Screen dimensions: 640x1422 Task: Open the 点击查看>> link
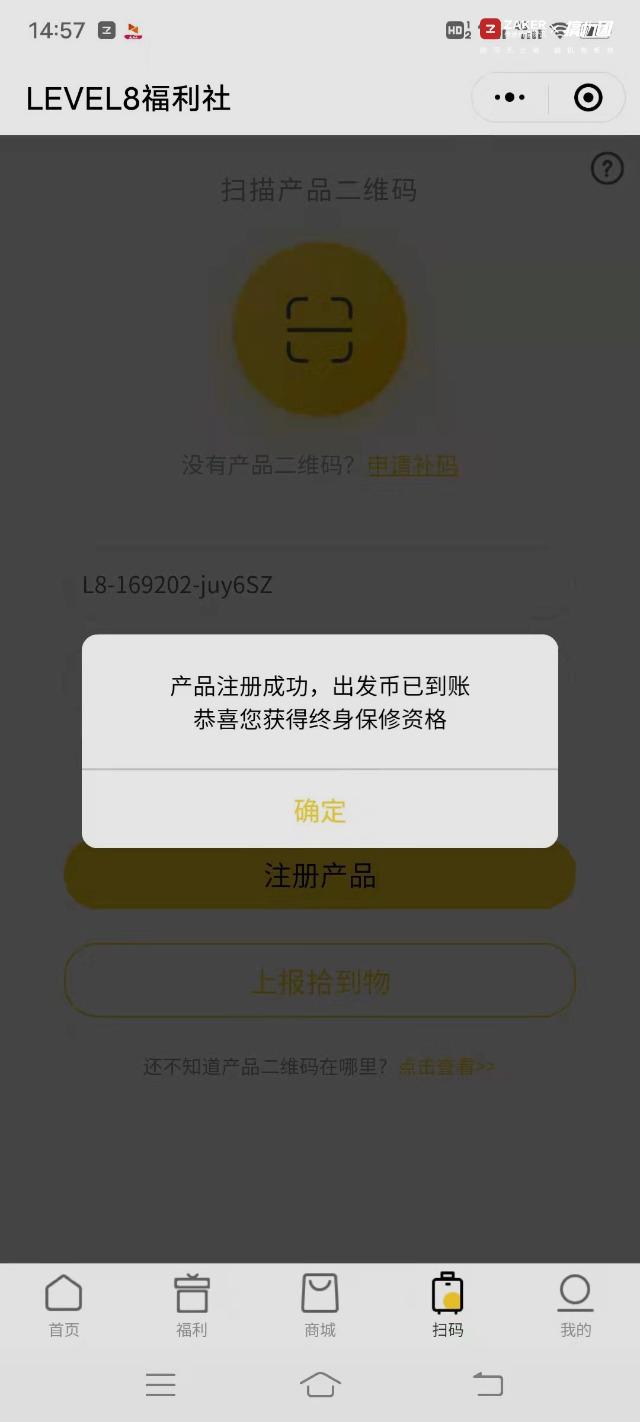tap(447, 1067)
